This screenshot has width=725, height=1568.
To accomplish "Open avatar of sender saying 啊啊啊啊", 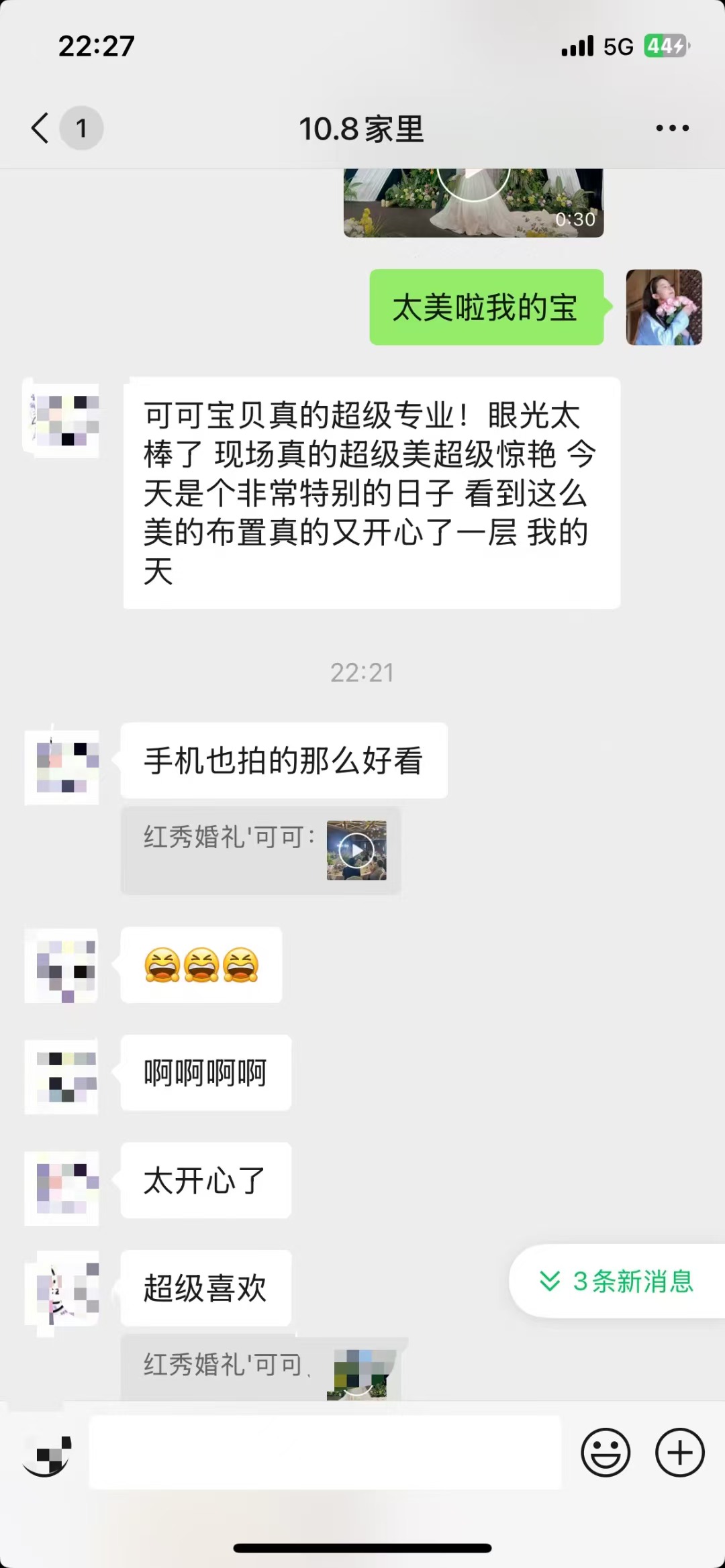I will (x=62, y=1076).
